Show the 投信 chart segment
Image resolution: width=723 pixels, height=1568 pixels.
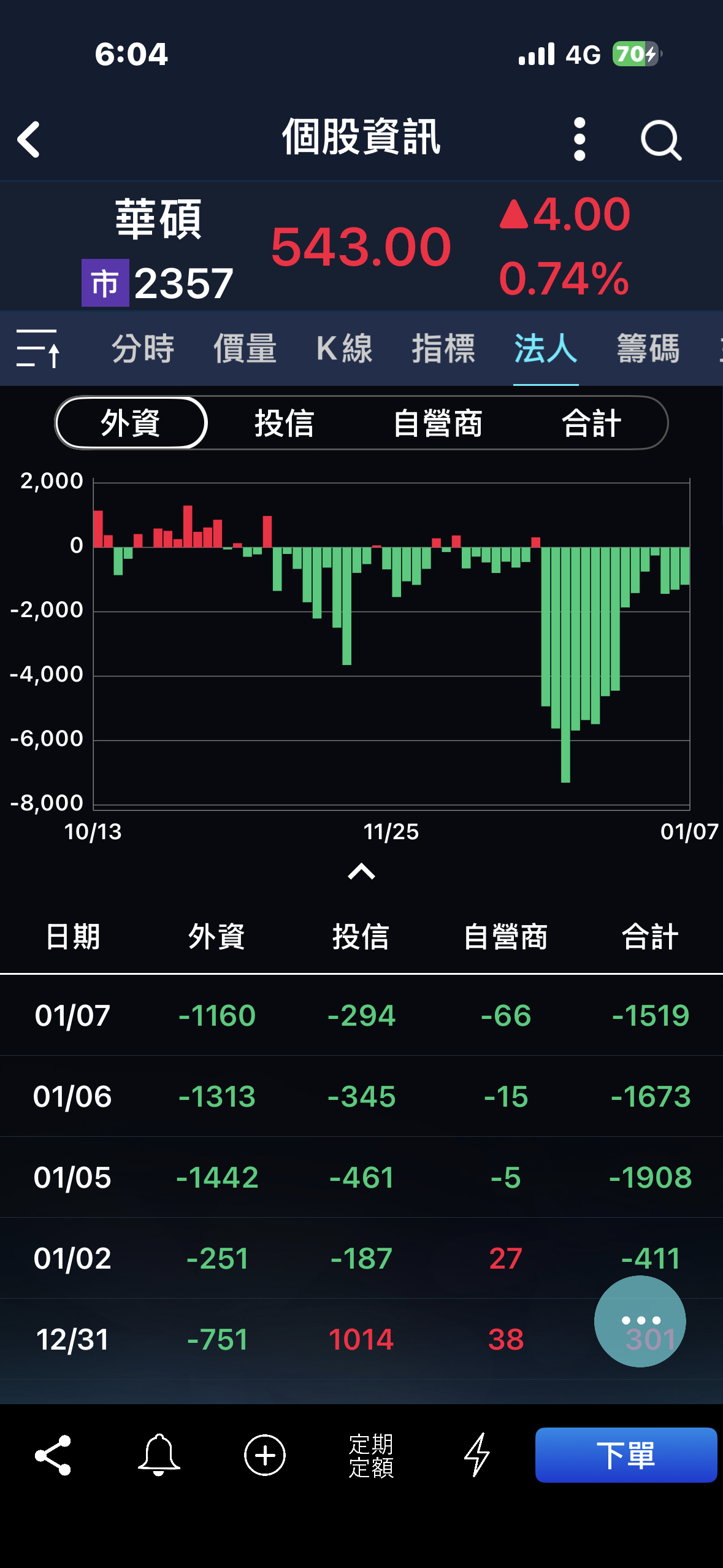point(285,423)
